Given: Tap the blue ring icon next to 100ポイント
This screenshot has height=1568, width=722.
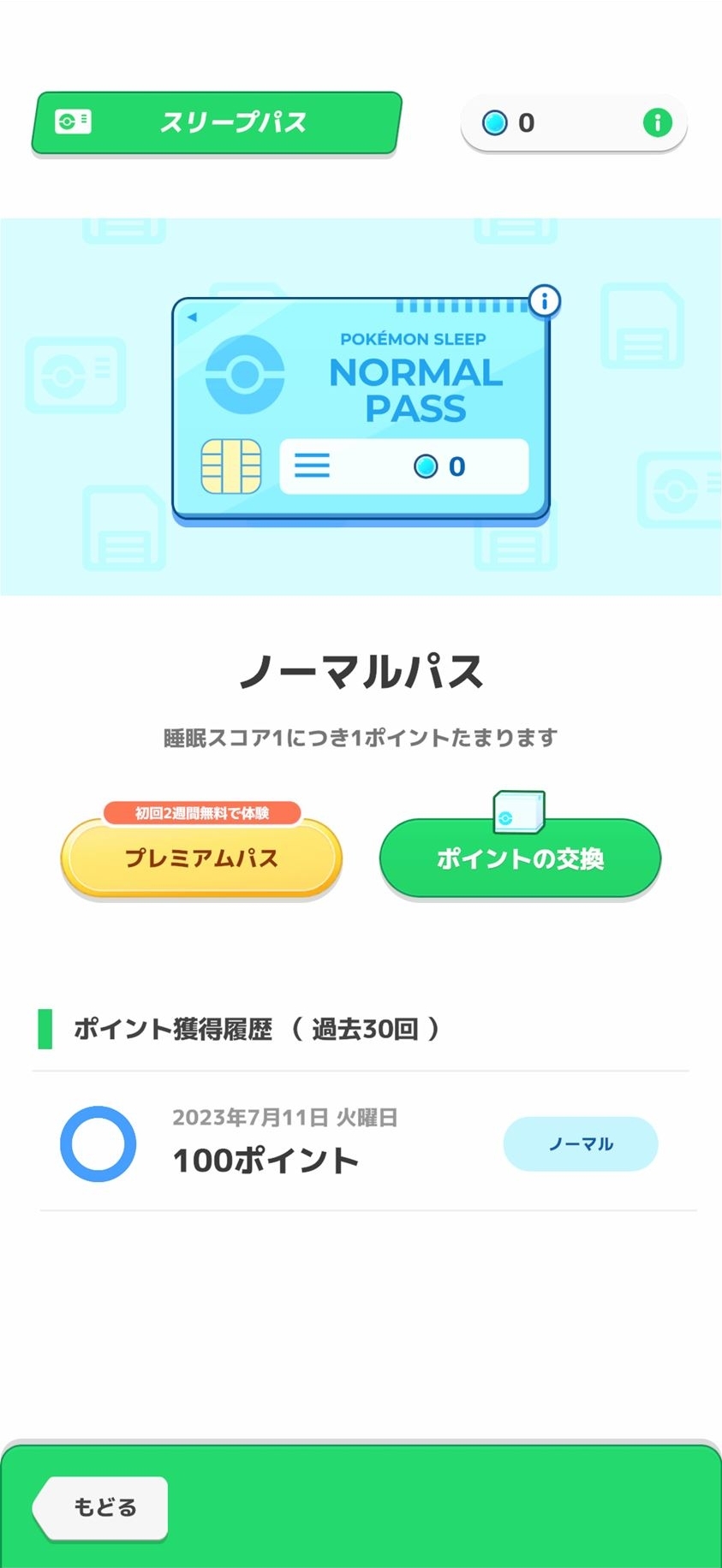Looking at the screenshot, I should [x=98, y=1145].
